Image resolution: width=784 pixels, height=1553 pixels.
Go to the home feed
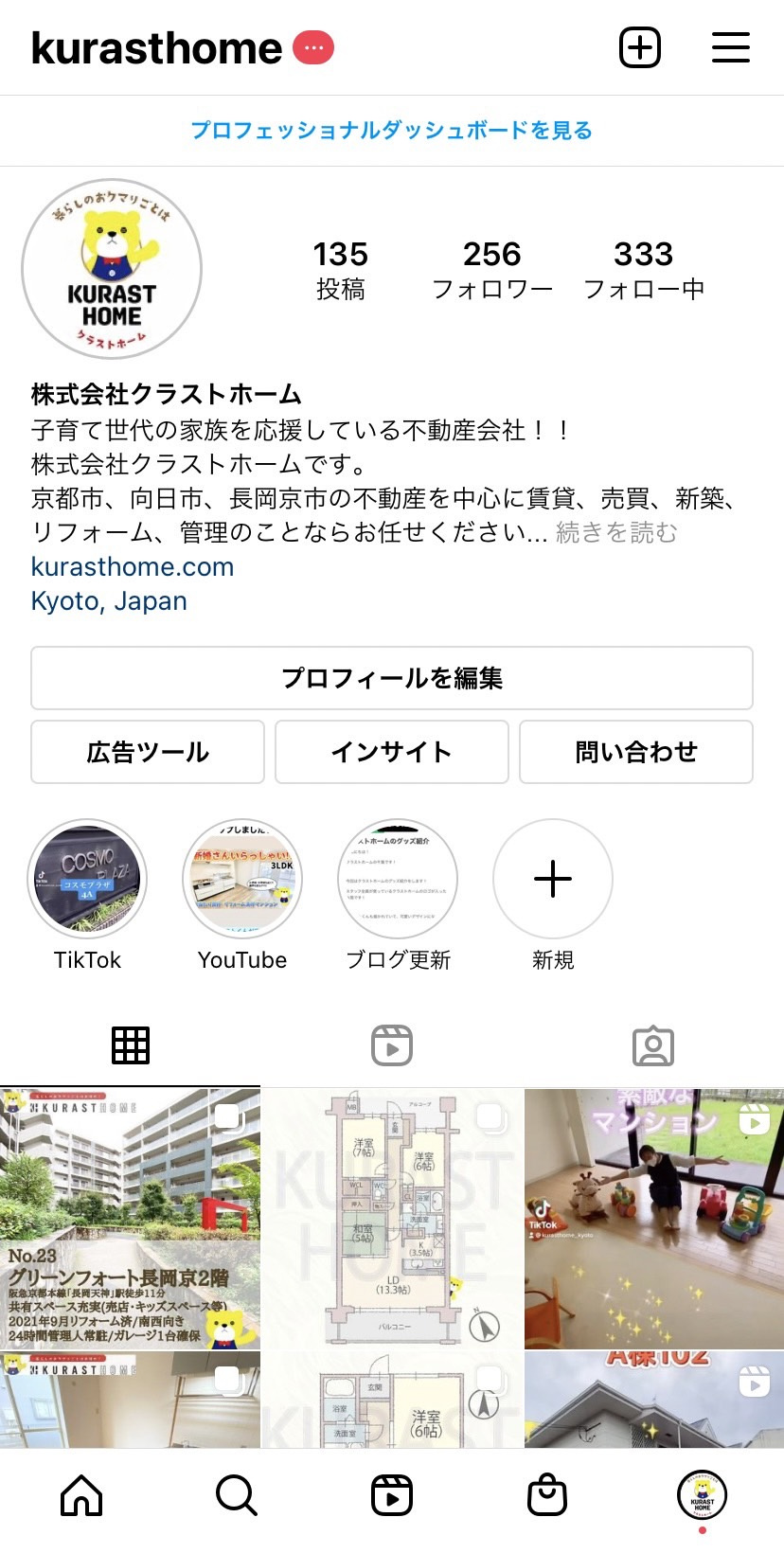pyautogui.click(x=81, y=1496)
